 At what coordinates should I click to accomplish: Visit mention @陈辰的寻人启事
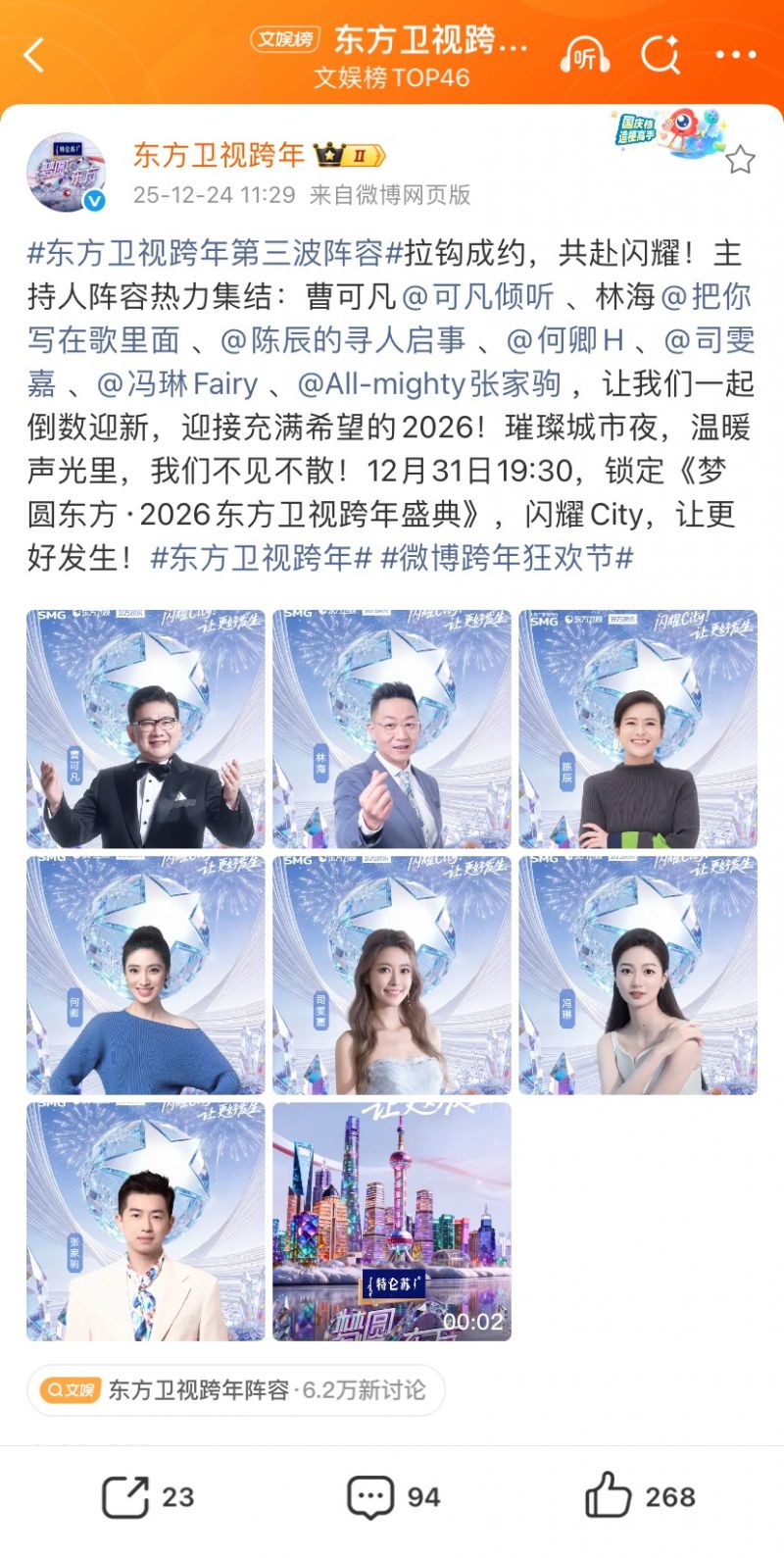click(343, 340)
